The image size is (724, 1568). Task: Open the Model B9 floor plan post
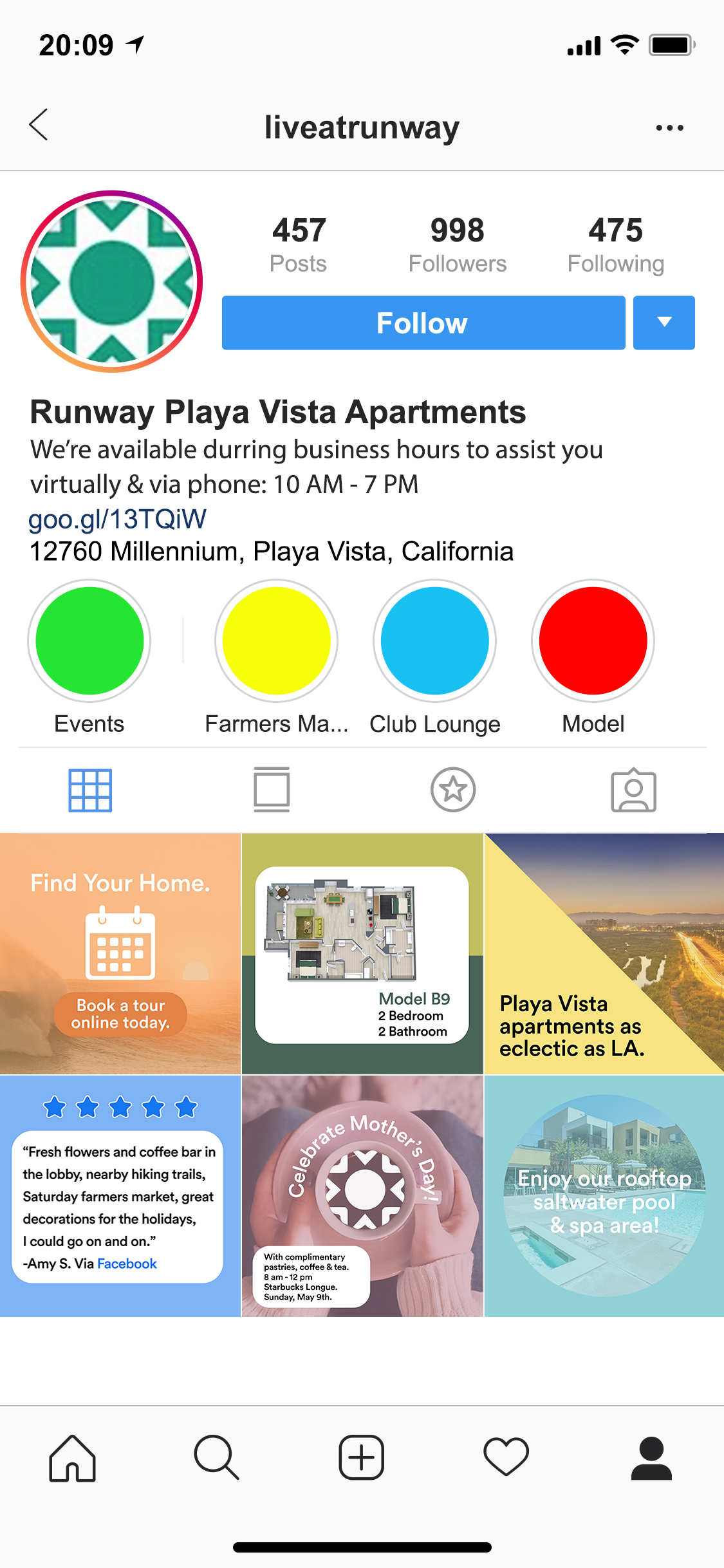coord(362,954)
